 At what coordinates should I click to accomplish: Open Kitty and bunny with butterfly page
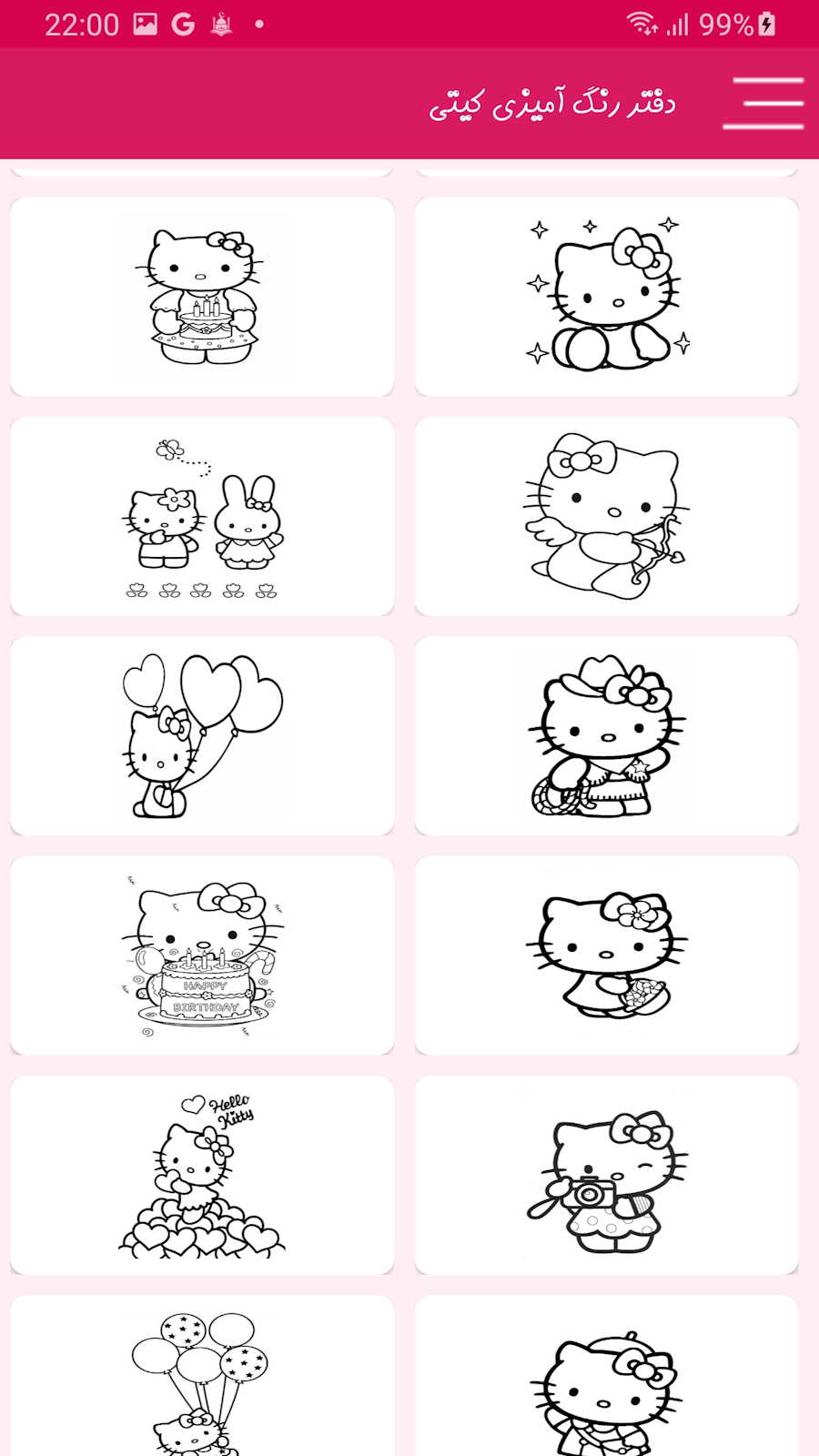tap(202, 516)
